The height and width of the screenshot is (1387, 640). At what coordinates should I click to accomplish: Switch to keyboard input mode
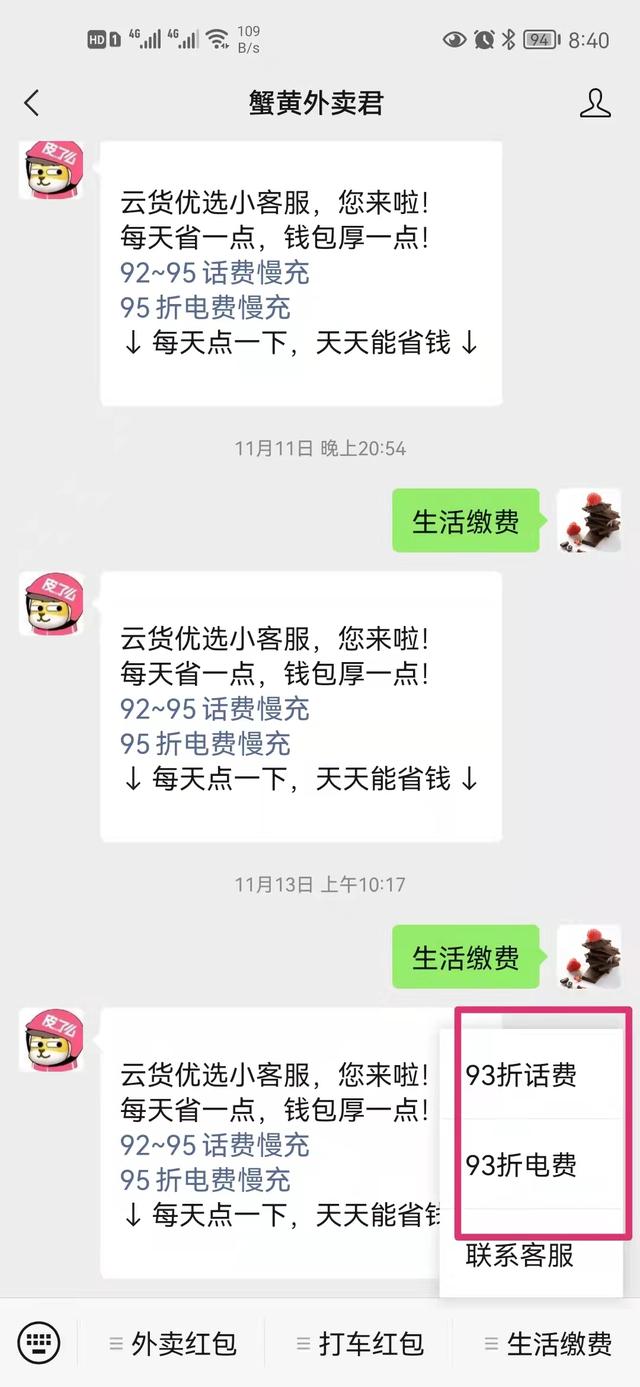coord(39,1342)
